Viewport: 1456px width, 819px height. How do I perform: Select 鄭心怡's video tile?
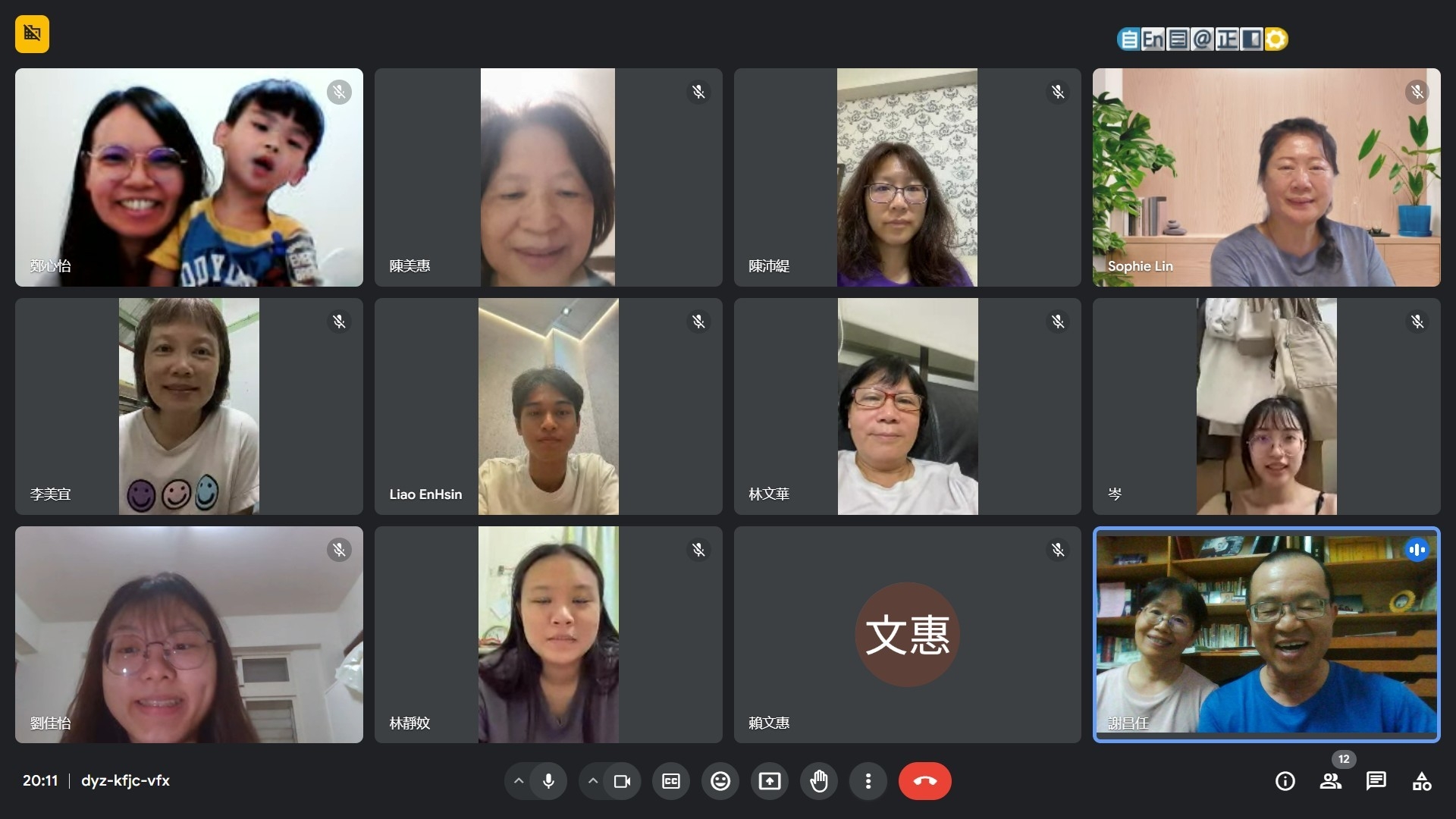tap(189, 177)
